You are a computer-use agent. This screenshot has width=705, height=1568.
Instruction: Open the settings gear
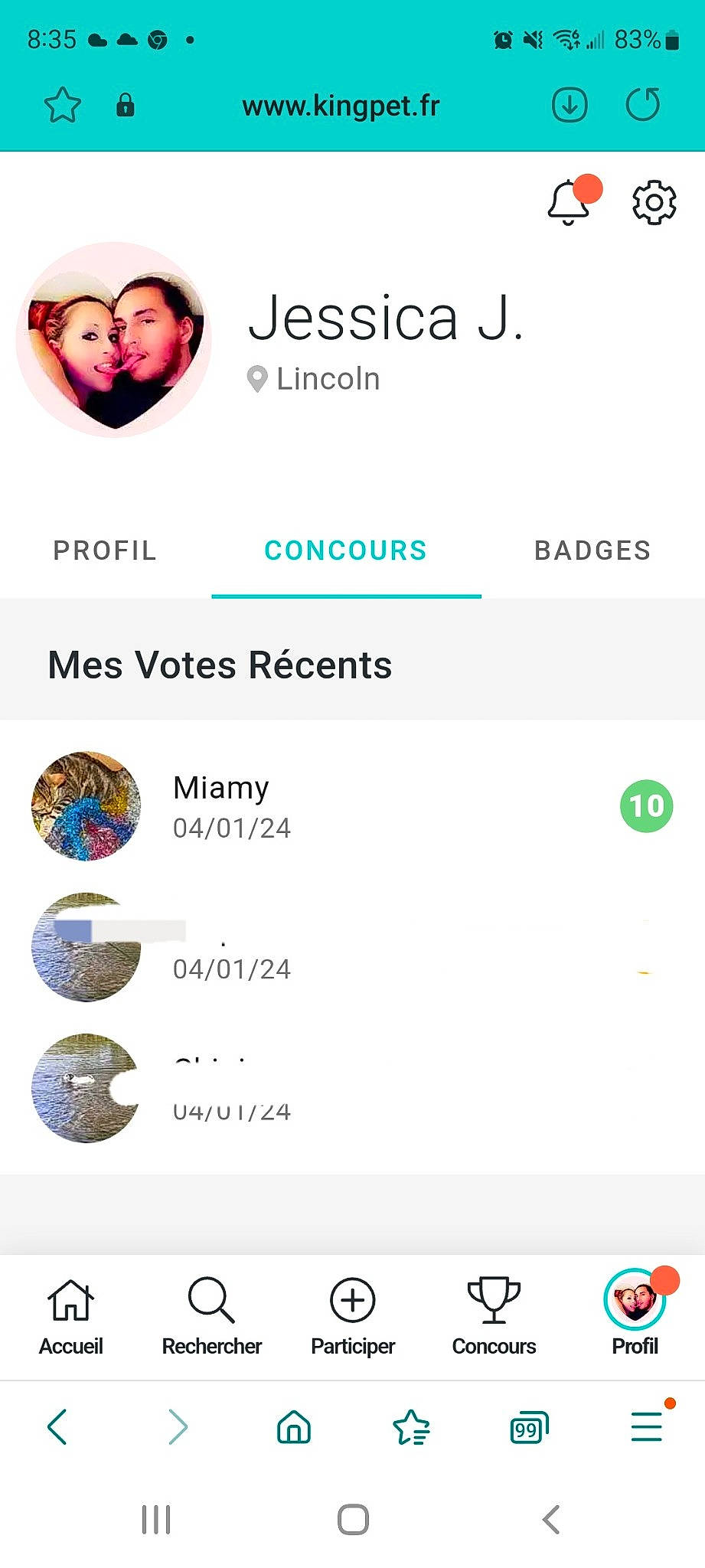point(654,203)
